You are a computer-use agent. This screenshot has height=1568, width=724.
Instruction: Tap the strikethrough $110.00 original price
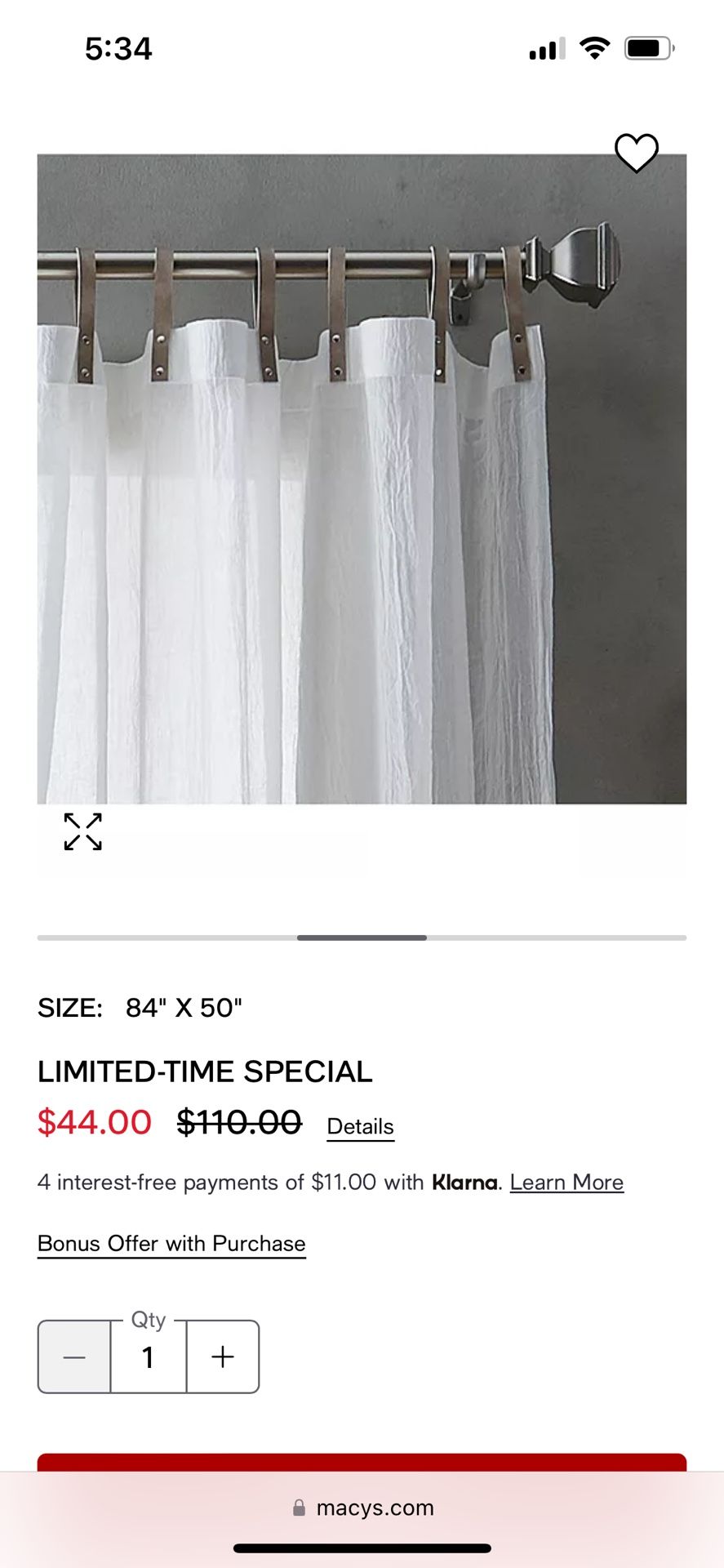(238, 1123)
